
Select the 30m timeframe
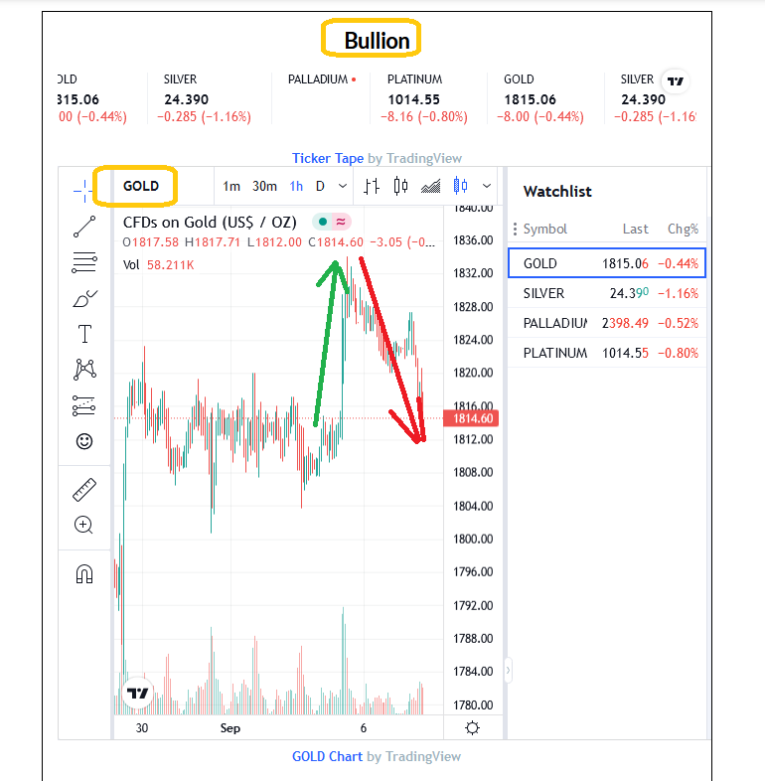[x=264, y=186]
